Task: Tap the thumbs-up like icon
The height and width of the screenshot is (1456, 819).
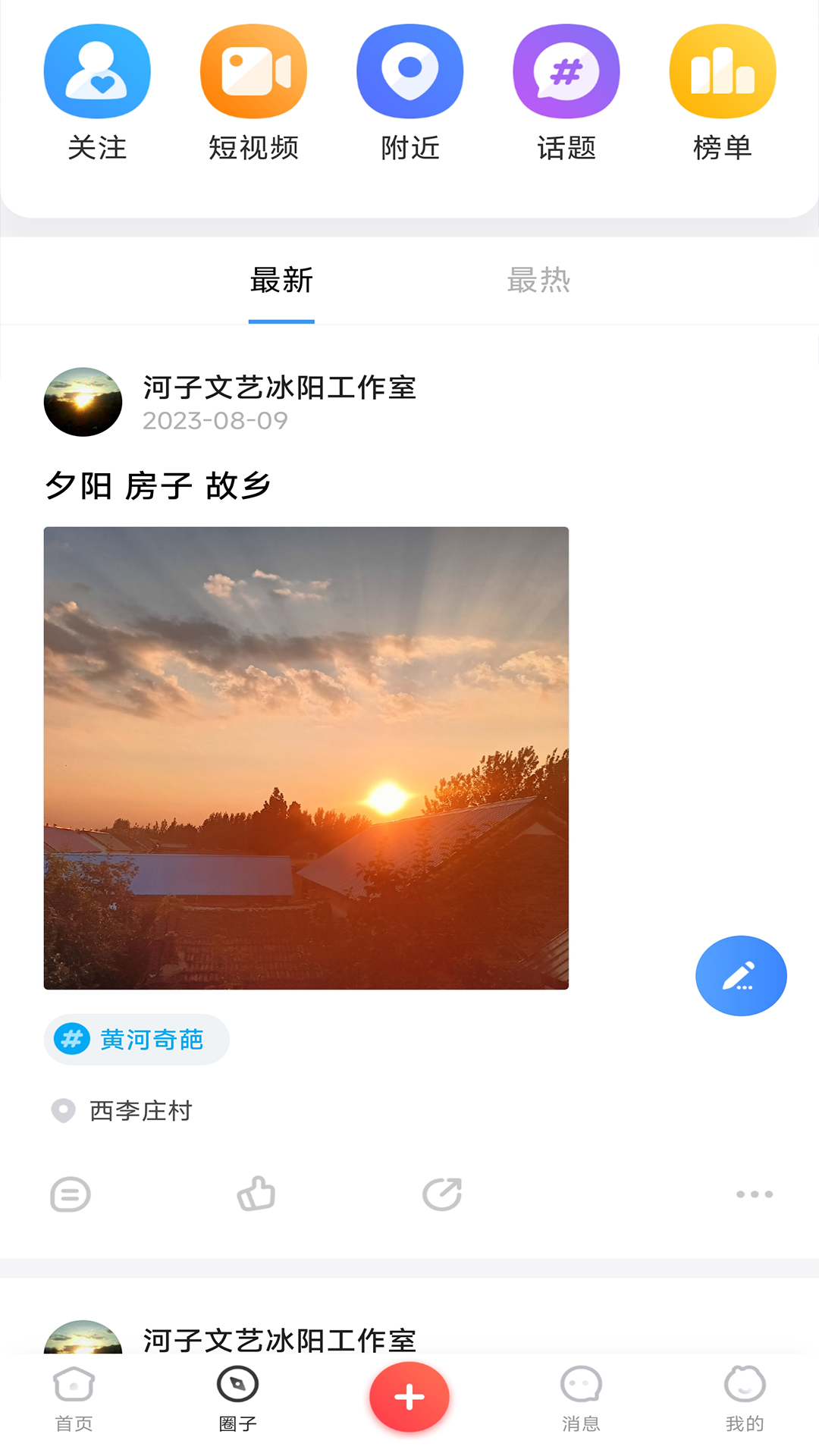Action: point(256,1194)
